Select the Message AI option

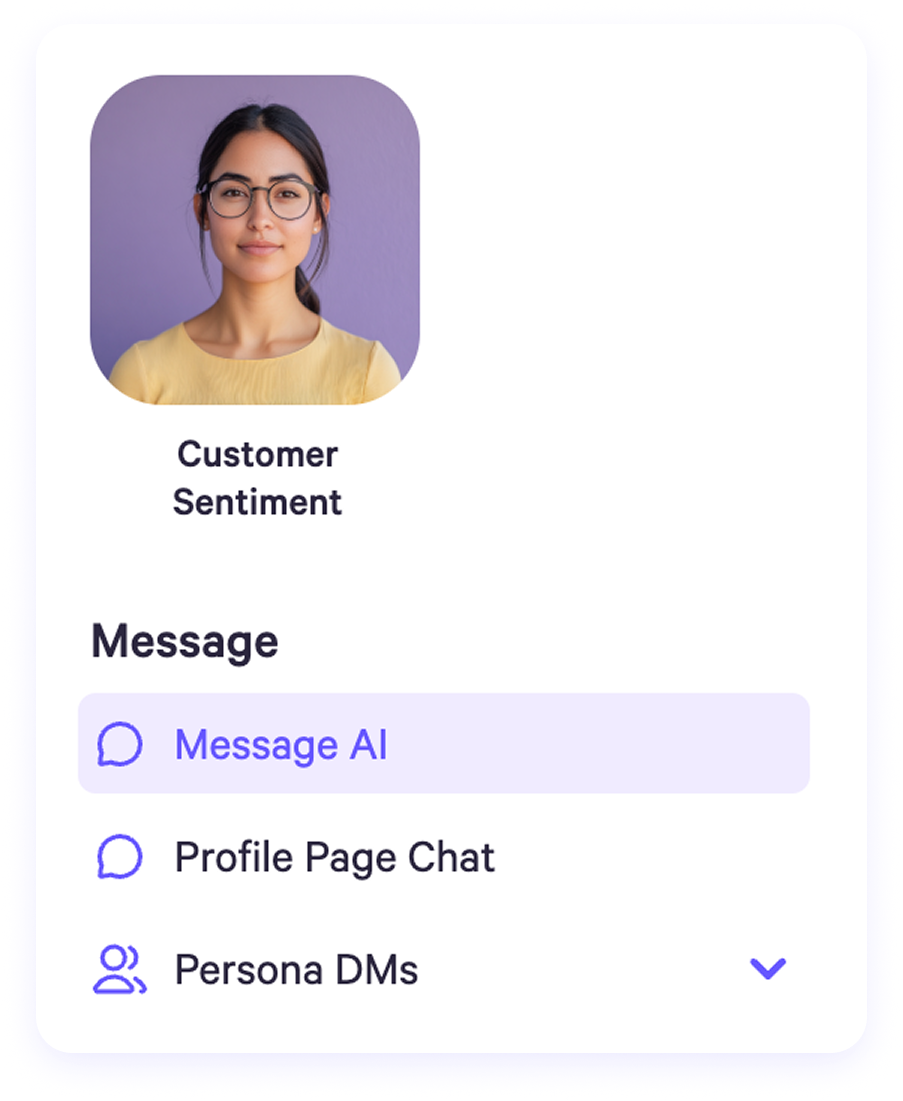tap(443, 744)
